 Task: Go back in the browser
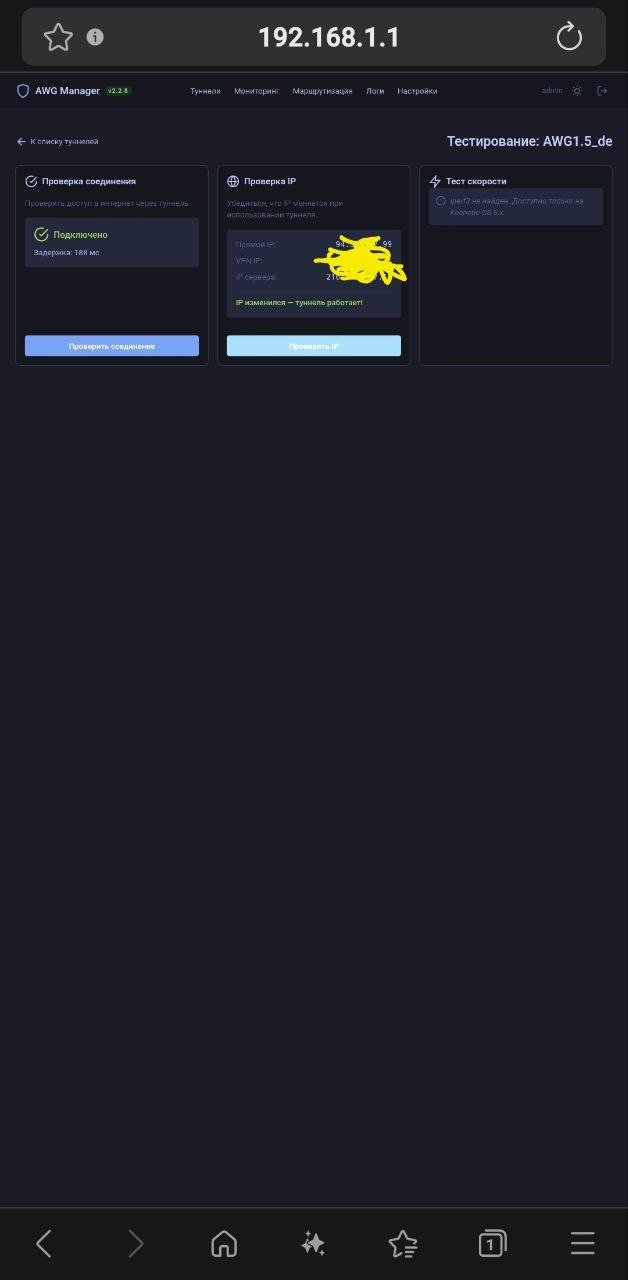coord(44,1243)
